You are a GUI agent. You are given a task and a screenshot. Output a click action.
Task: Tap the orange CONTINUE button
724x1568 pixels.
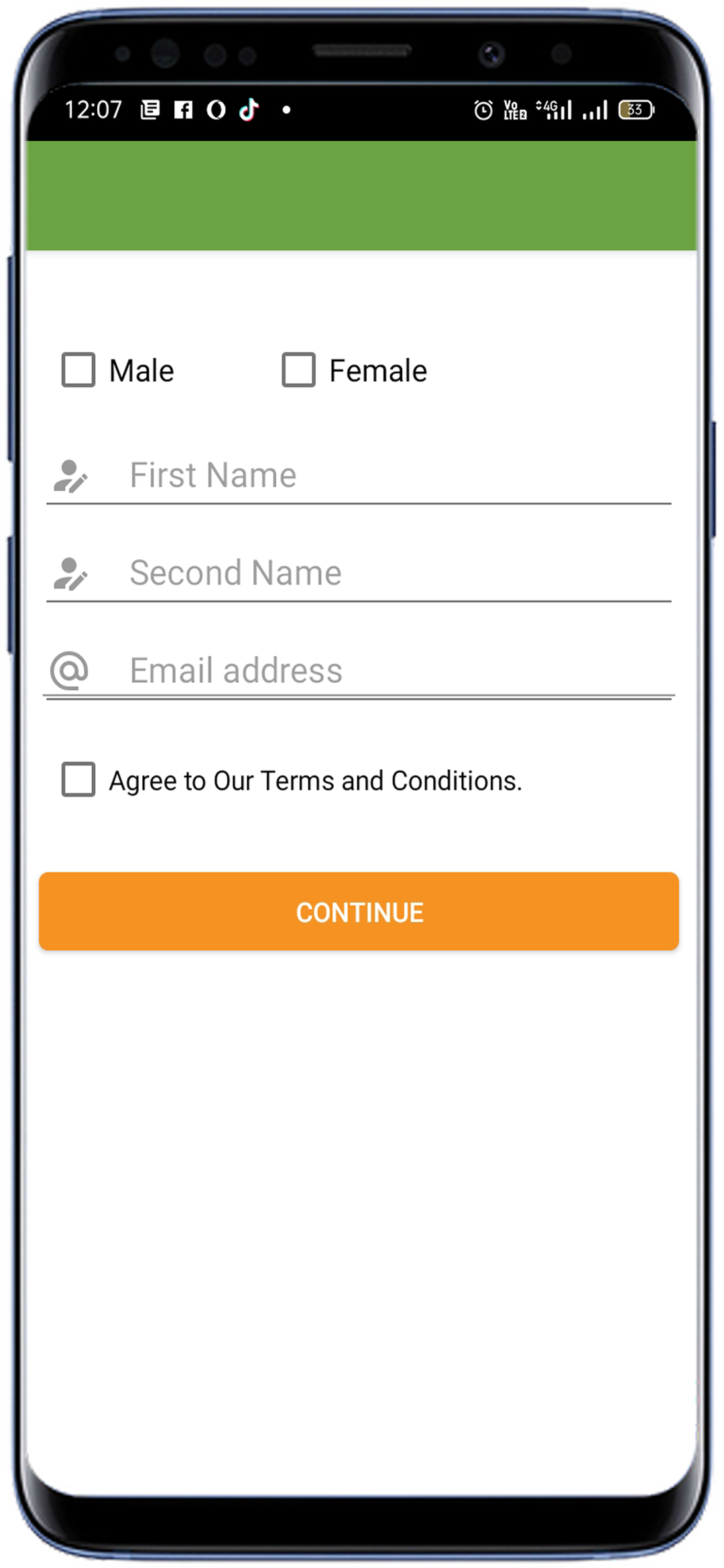pos(359,911)
